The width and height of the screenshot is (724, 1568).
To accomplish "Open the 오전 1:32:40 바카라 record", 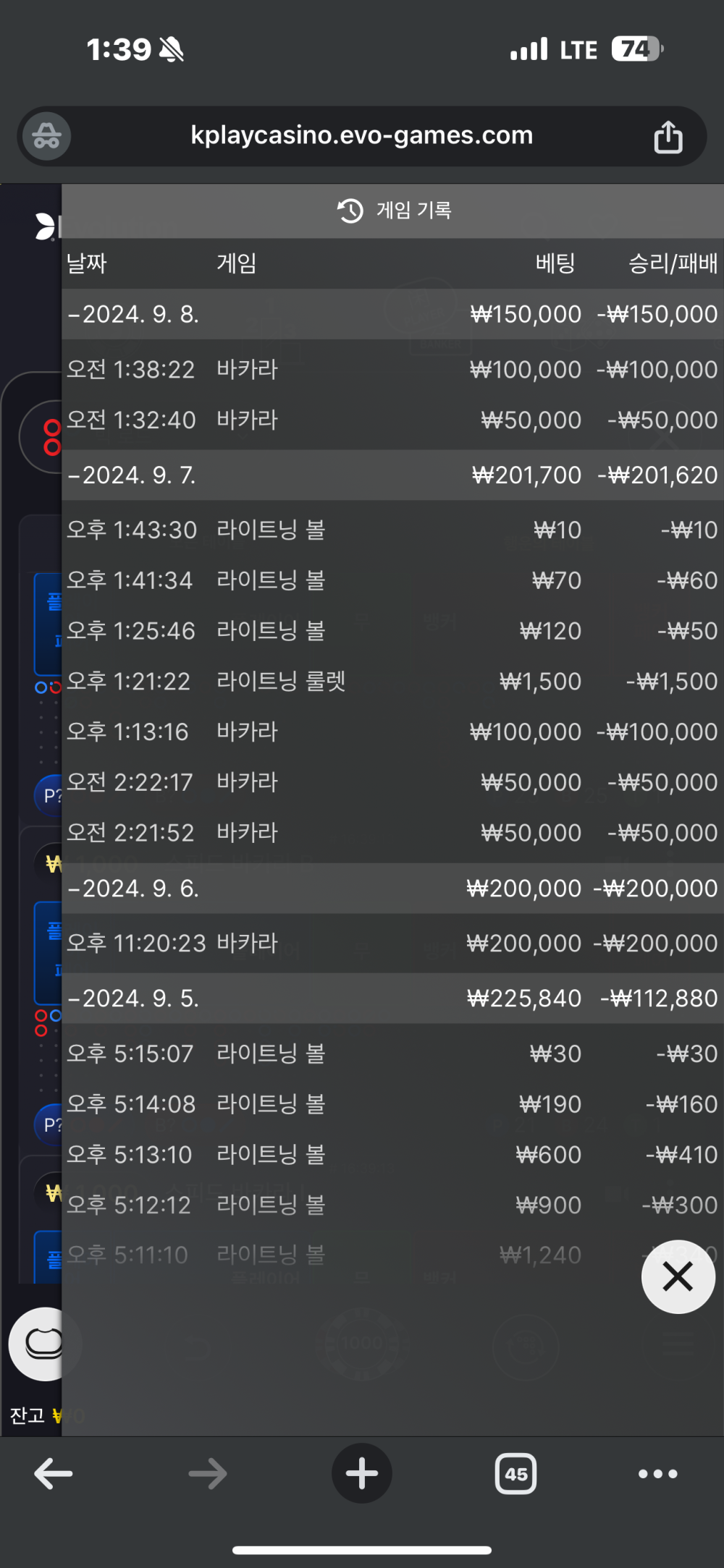I will click(391, 420).
